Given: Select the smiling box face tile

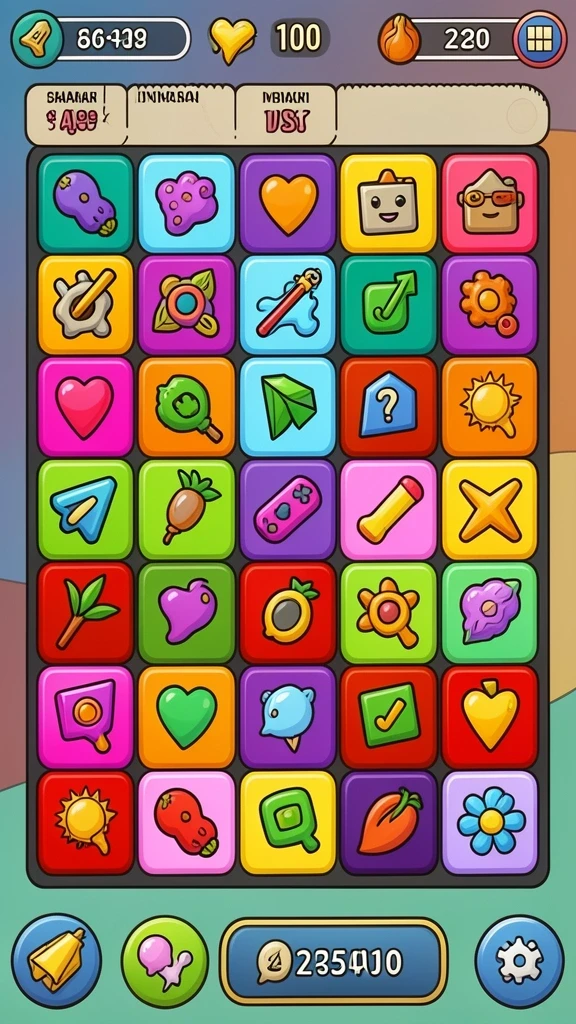Looking at the screenshot, I should tap(388, 203).
